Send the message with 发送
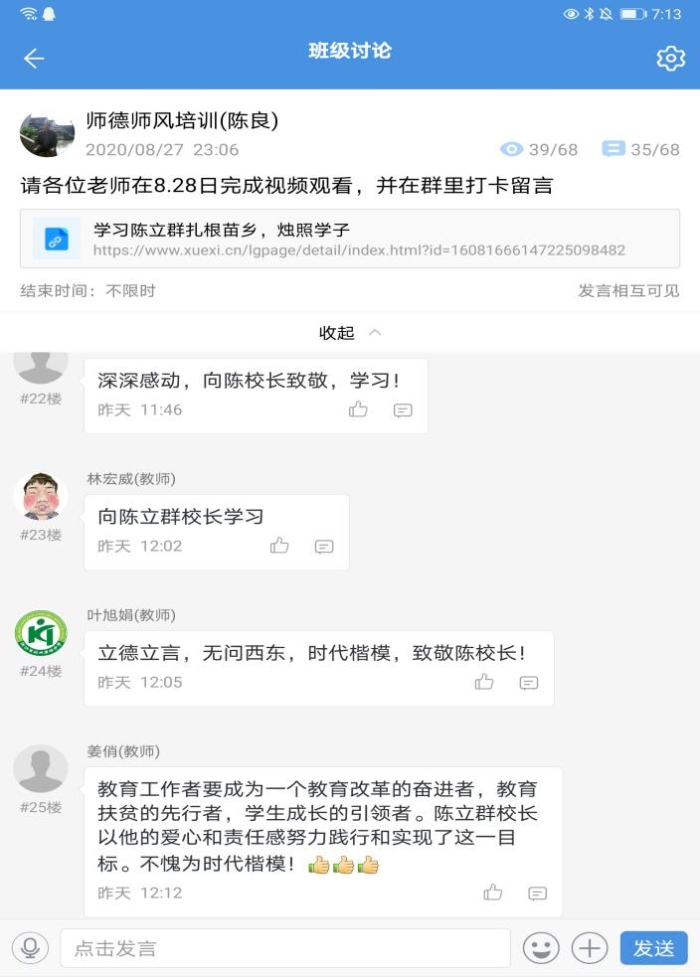 pos(654,948)
